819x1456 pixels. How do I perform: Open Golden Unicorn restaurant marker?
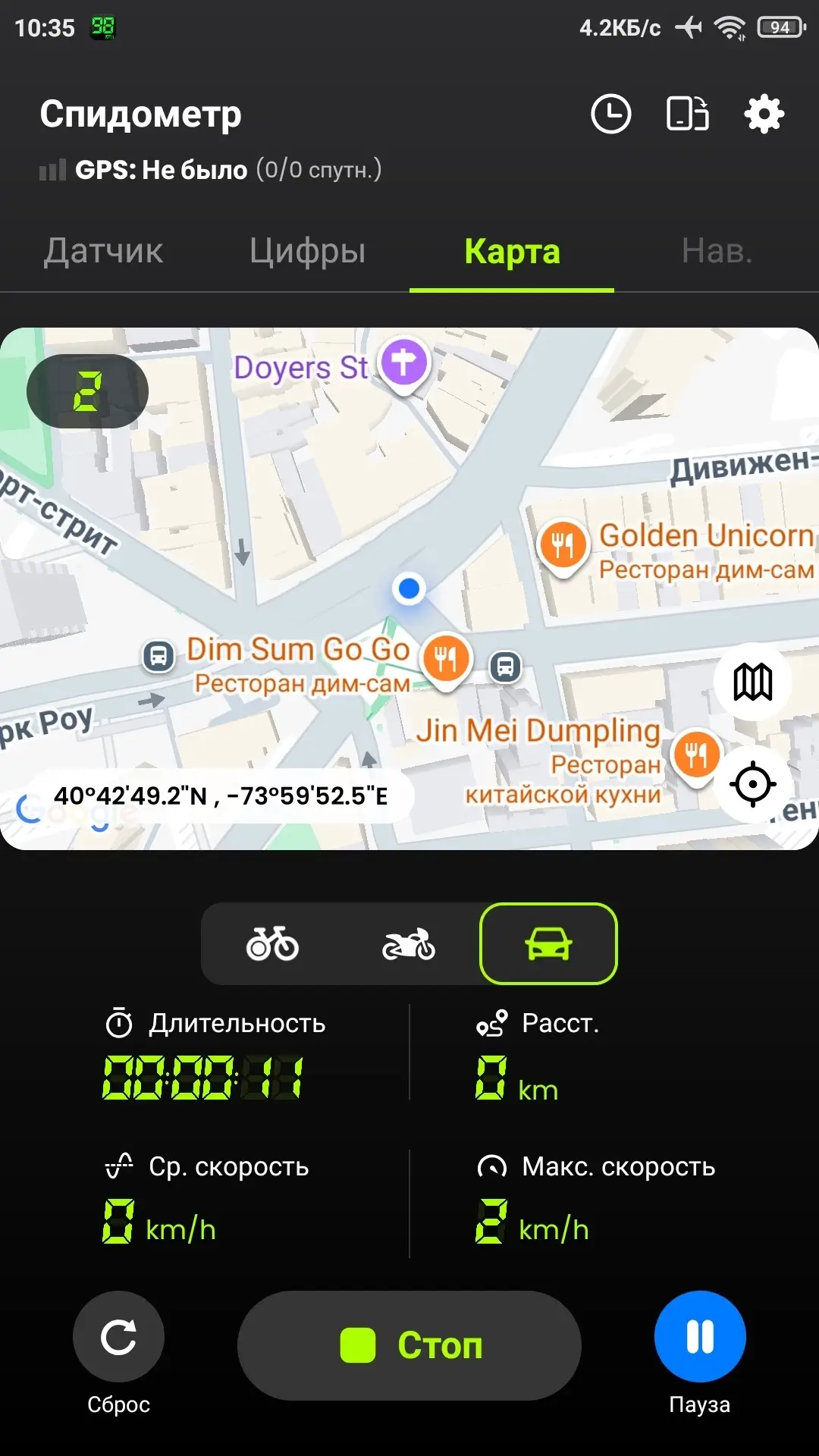563,545
